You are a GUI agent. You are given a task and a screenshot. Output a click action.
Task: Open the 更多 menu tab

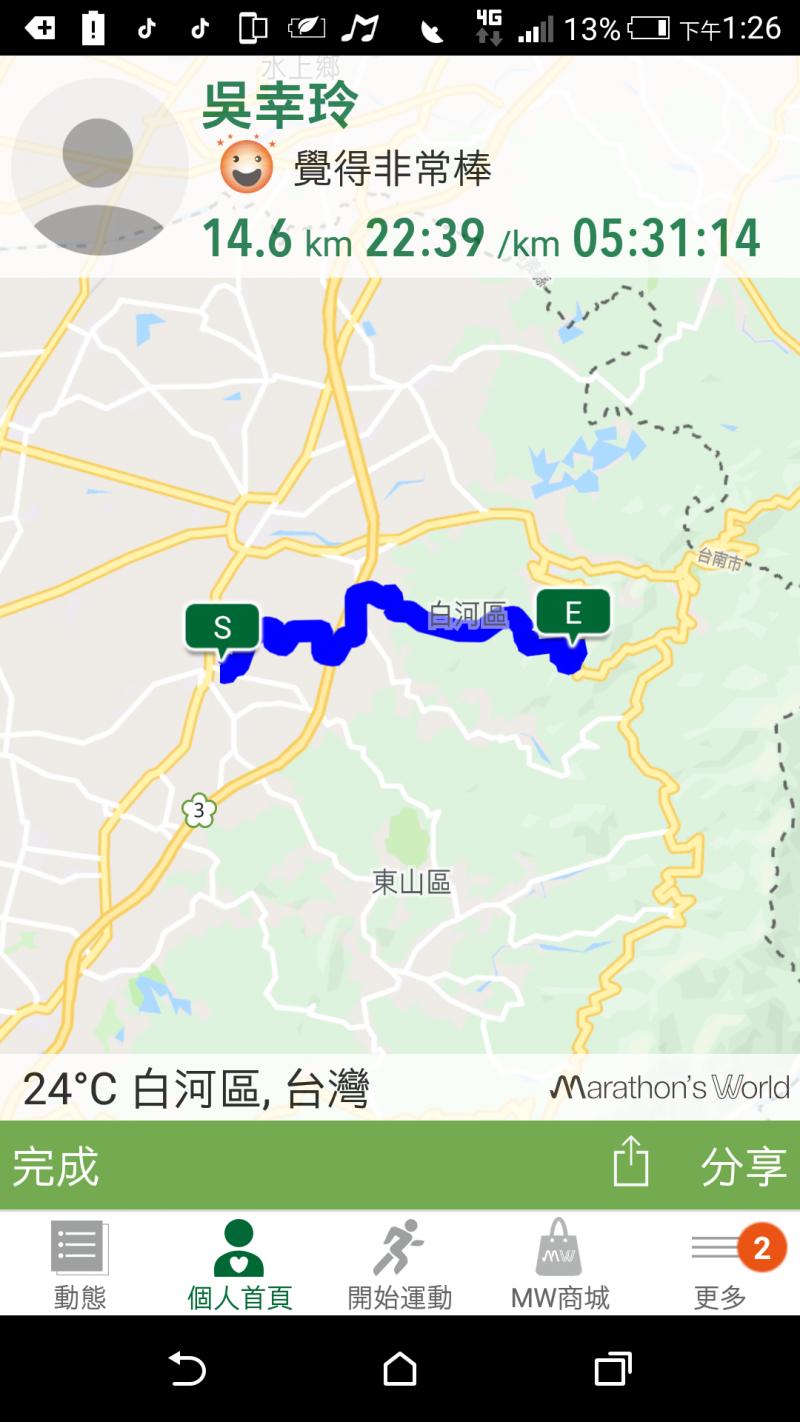pyautogui.click(x=720, y=1265)
